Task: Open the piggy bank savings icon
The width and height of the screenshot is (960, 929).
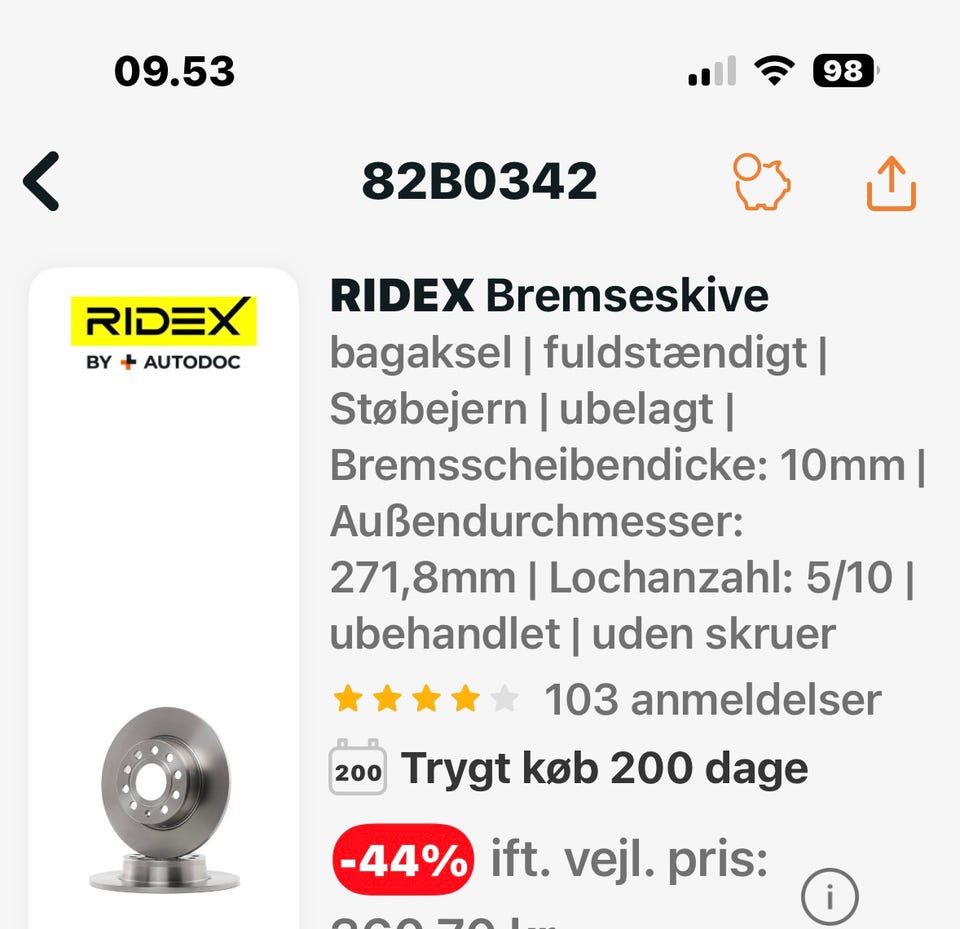Action: tap(762, 182)
